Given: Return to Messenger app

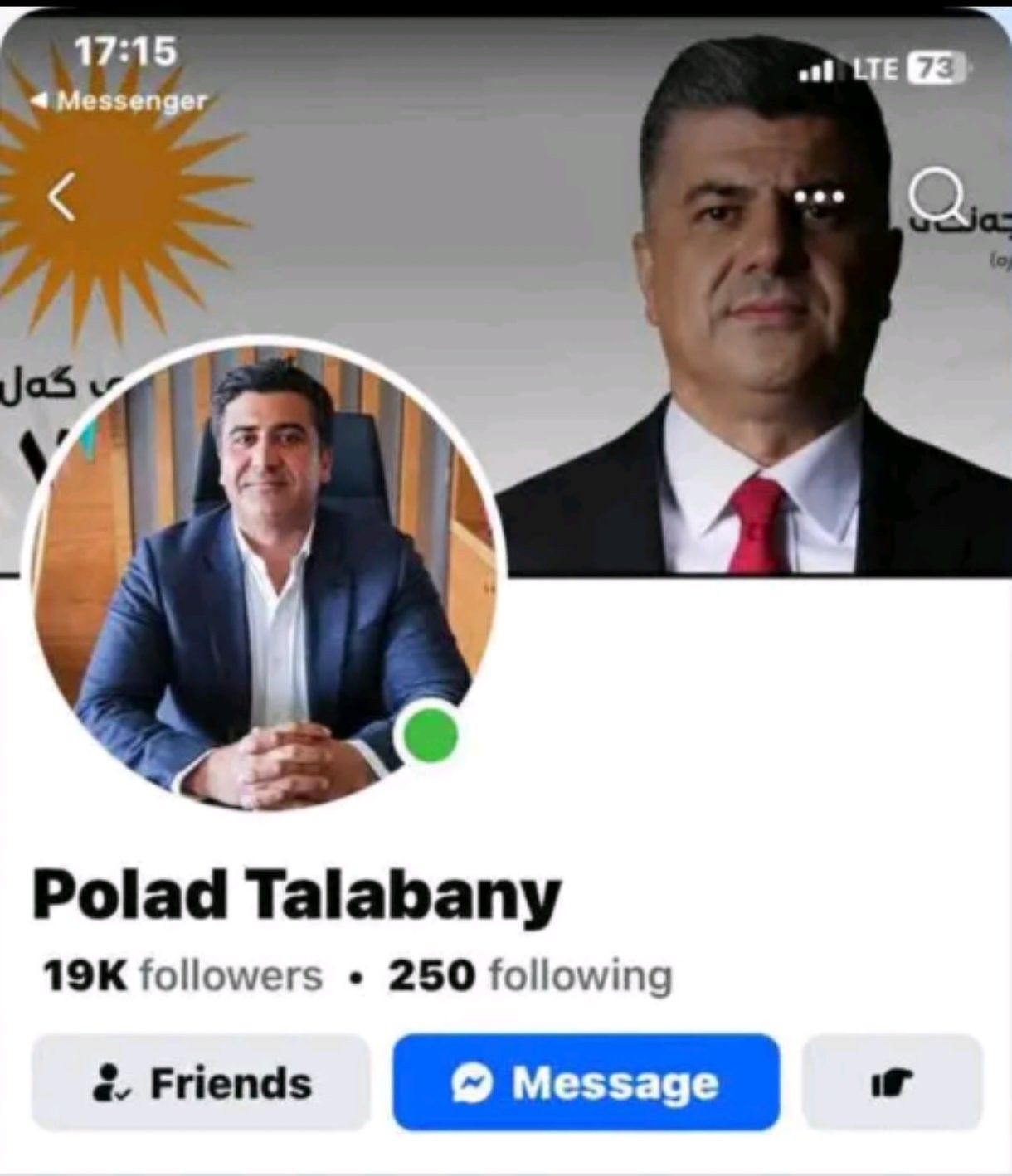Looking at the screenshot, I should [120, 101].
